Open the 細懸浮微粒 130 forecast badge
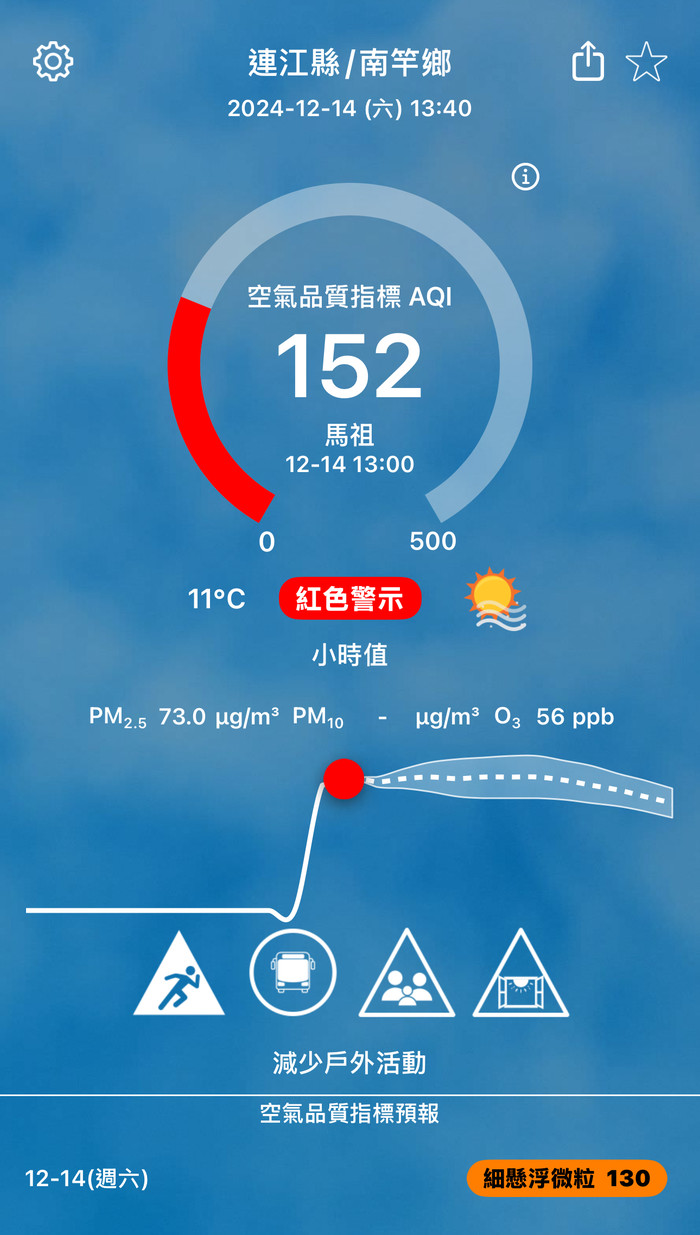Viewport: 700px width, 1235px height. 567,1178
